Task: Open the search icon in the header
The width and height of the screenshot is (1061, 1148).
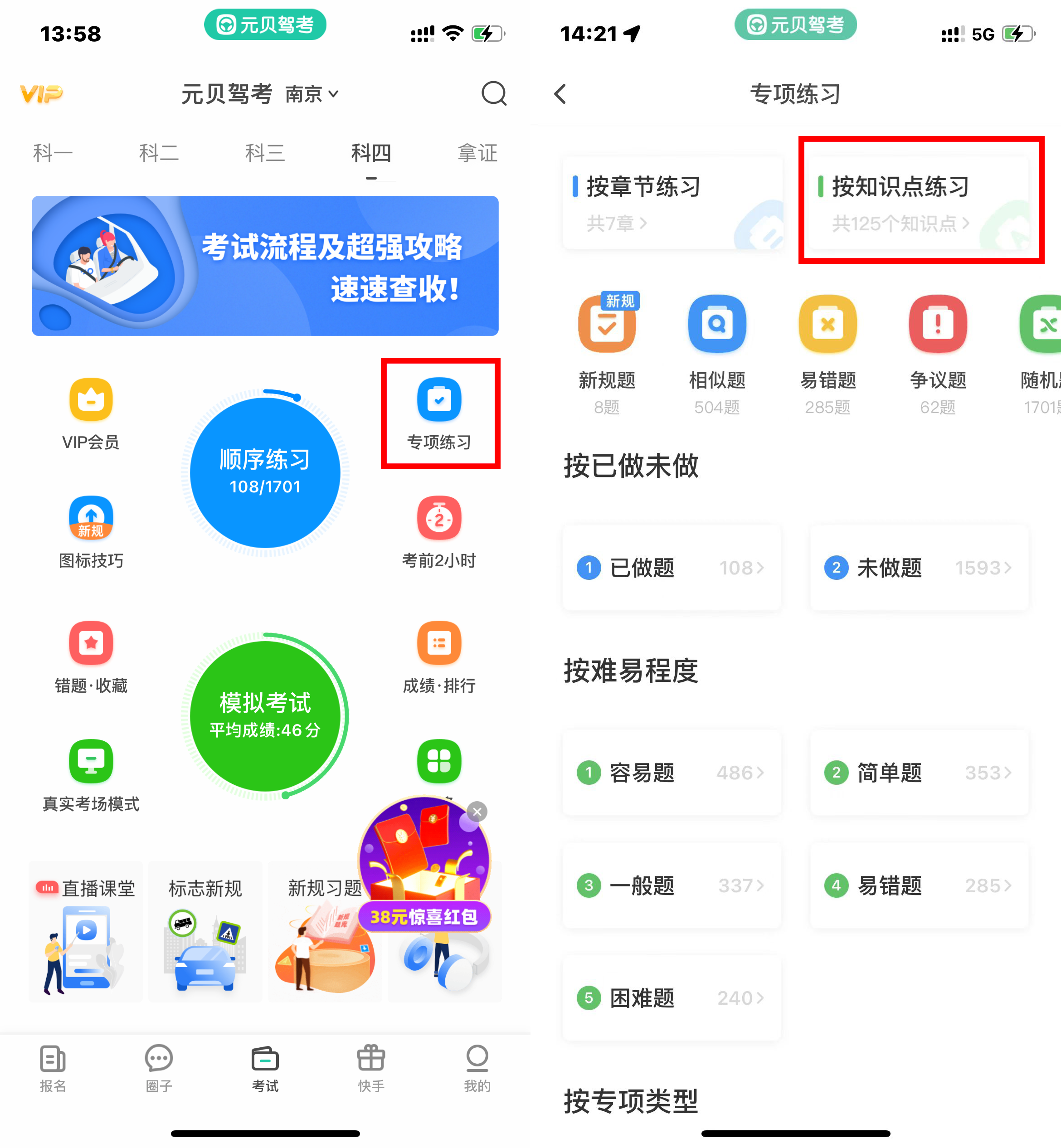Action: (x=493, y=93)
